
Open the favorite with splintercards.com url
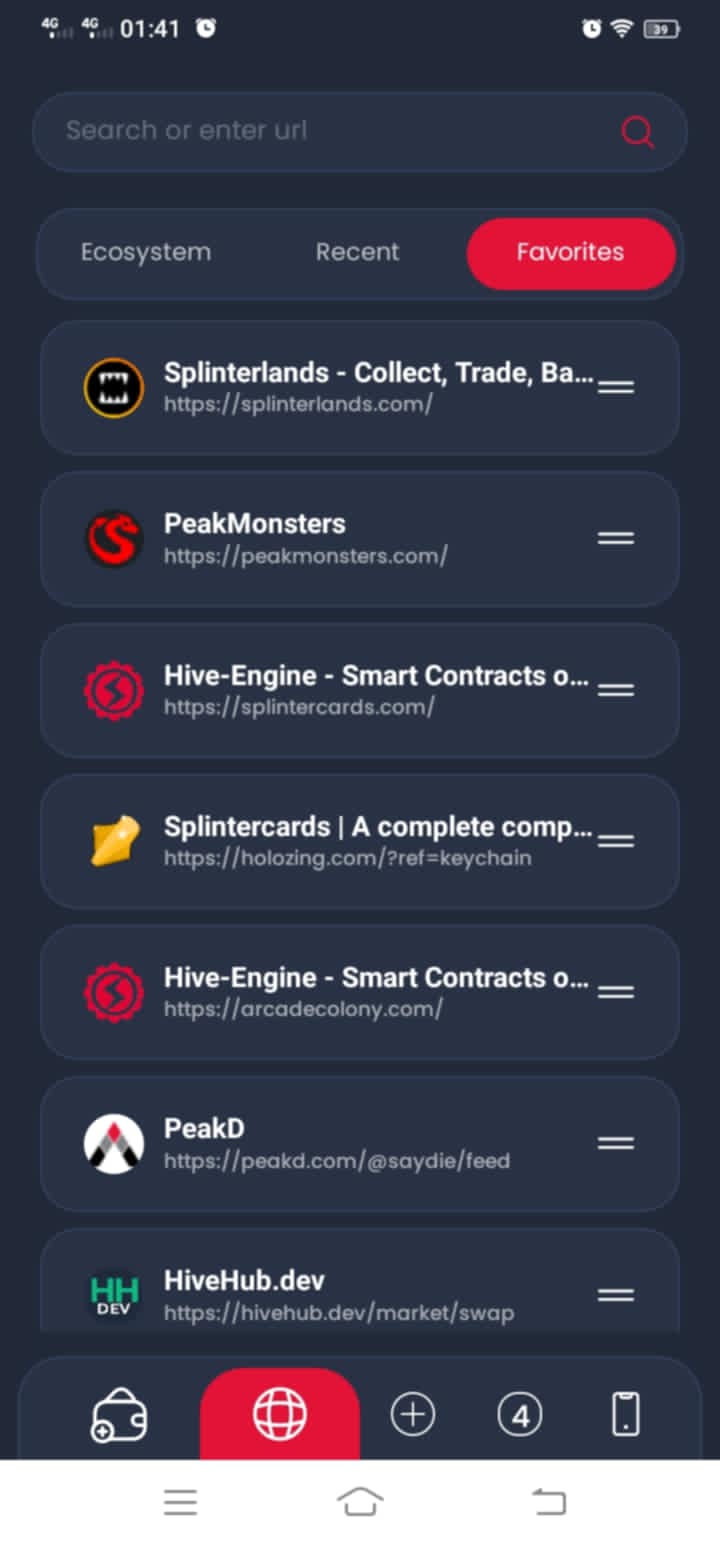coord(360,690)
